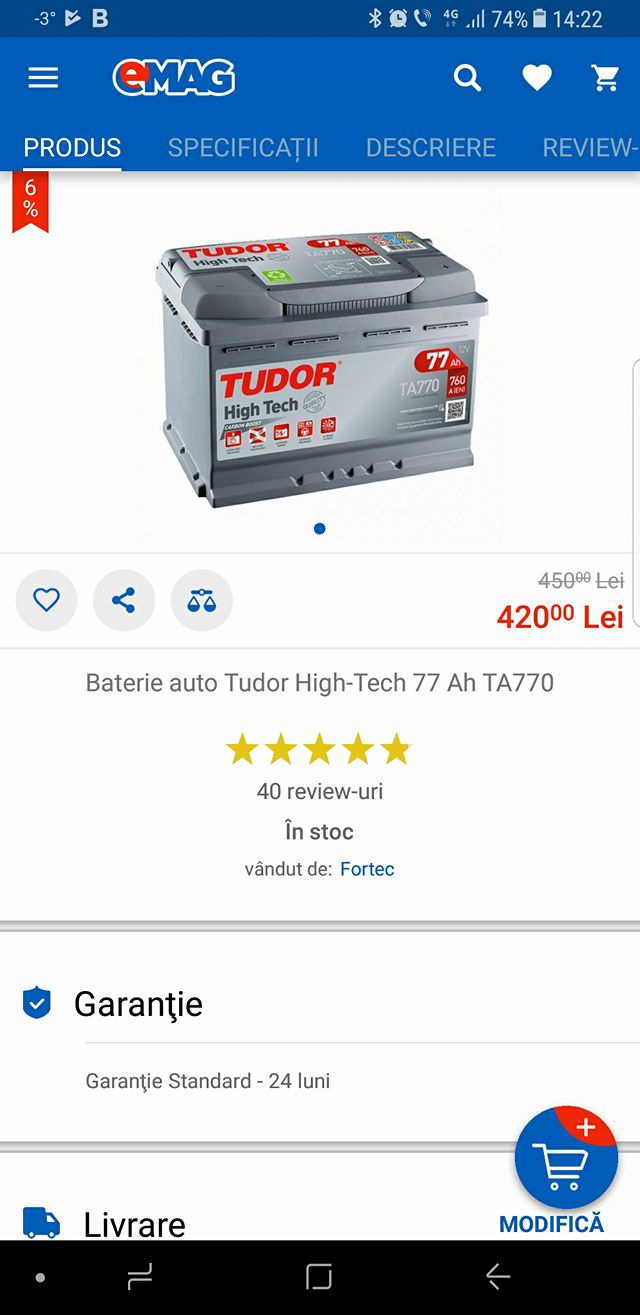Open recent apps from navigation bar
The image size is (640, 1315).
click(x=140, y=1276)
